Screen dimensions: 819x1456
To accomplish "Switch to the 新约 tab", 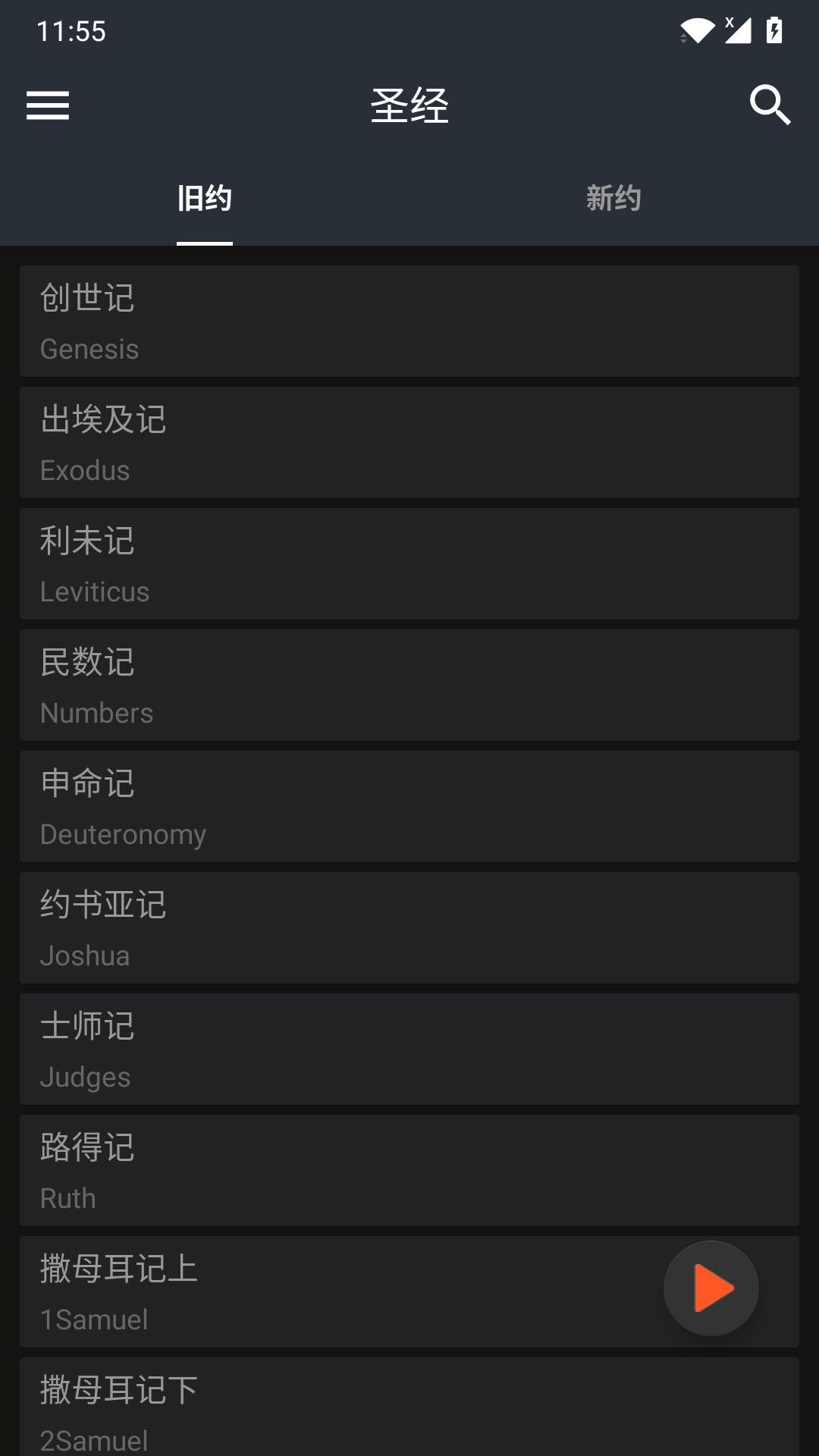I will coord(613,199).
